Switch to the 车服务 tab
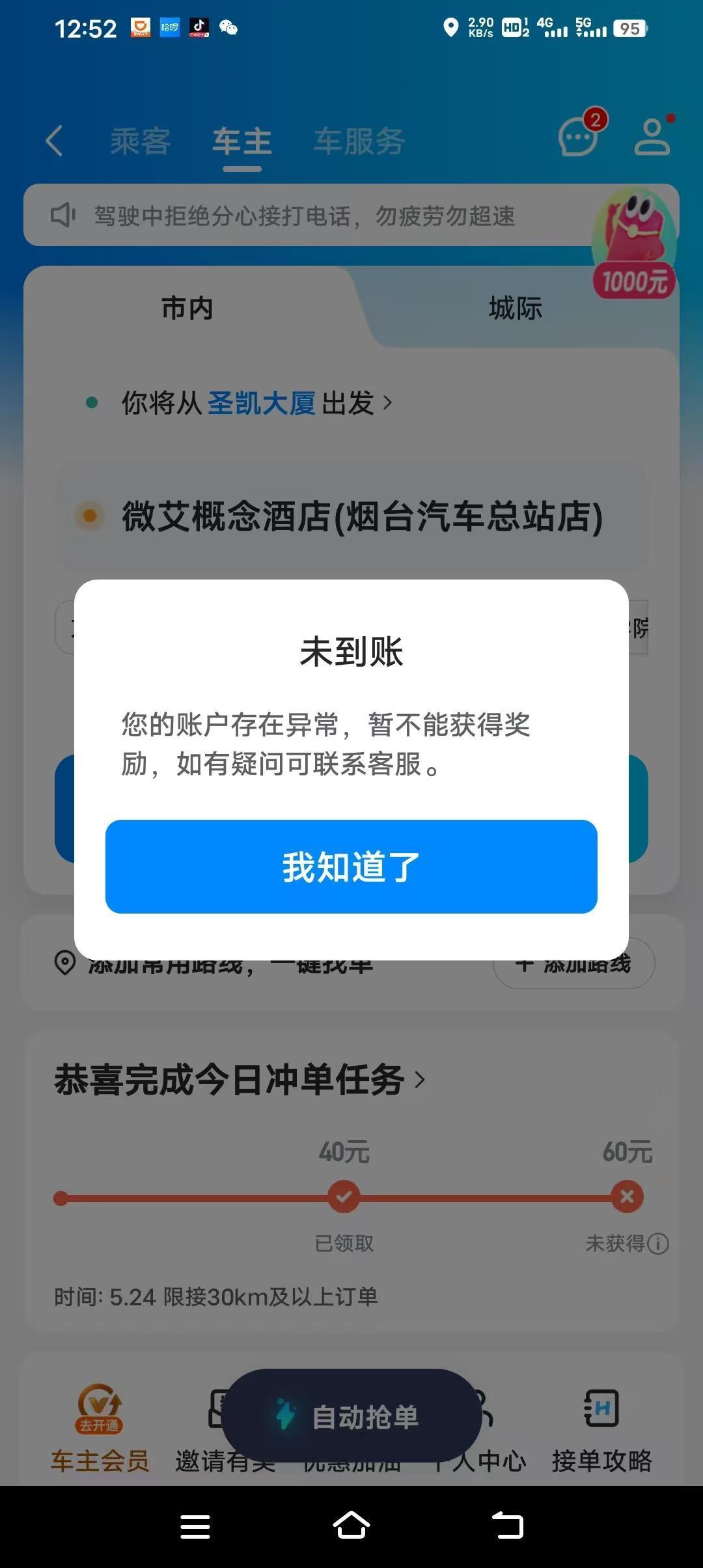Image resolution: width=703 pixels, height=1568 pixels. pos(359,141)
